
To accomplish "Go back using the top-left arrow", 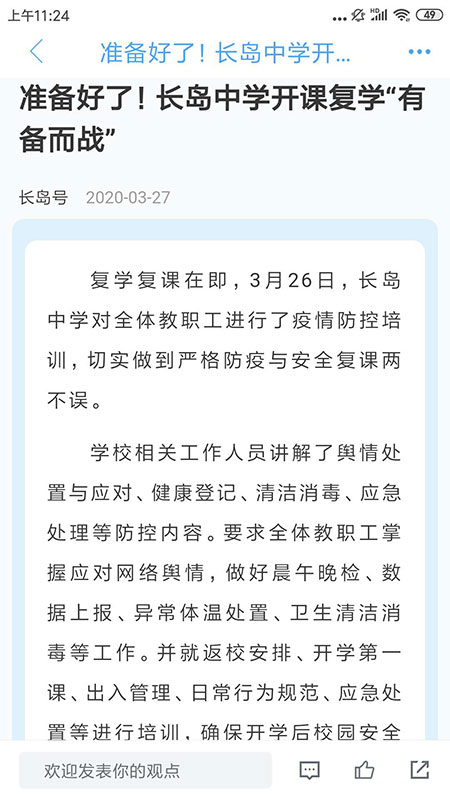I will 36,52.
